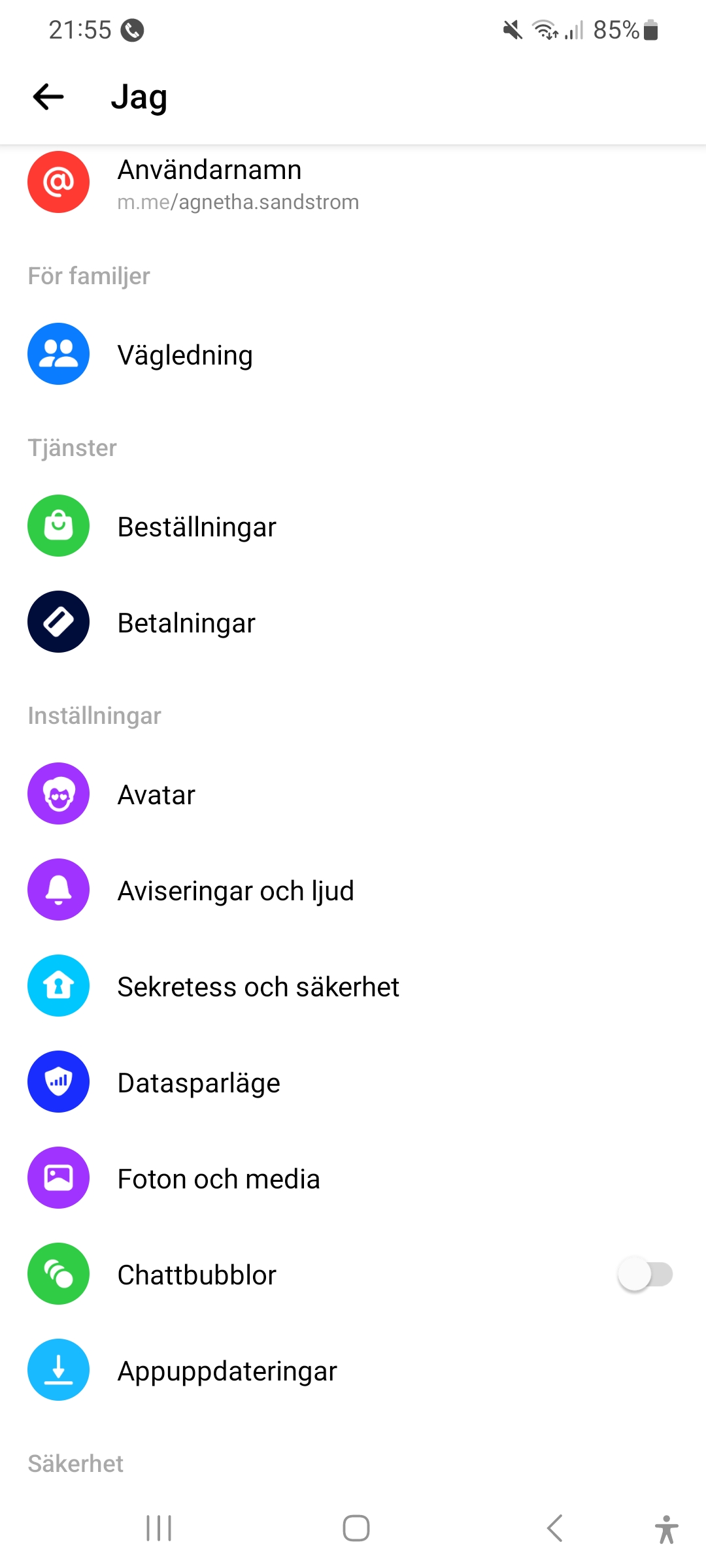This screenshot has height=1568, width=706.
Task: Open Datasparläge
Action: (199, 1083)
